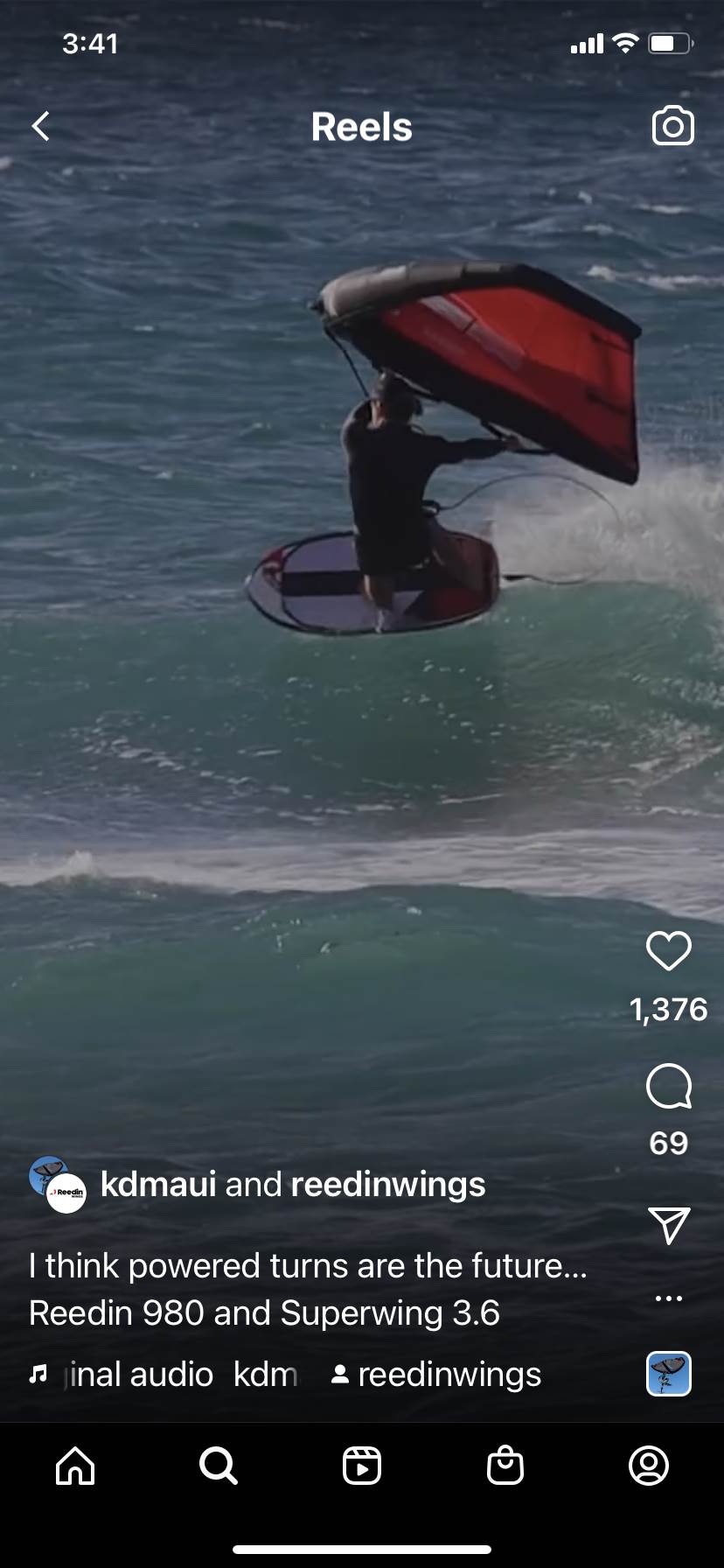Open the original audio track page
Image resolution: width=724 pixels, height=1568 pixels.
point(166,1375)
